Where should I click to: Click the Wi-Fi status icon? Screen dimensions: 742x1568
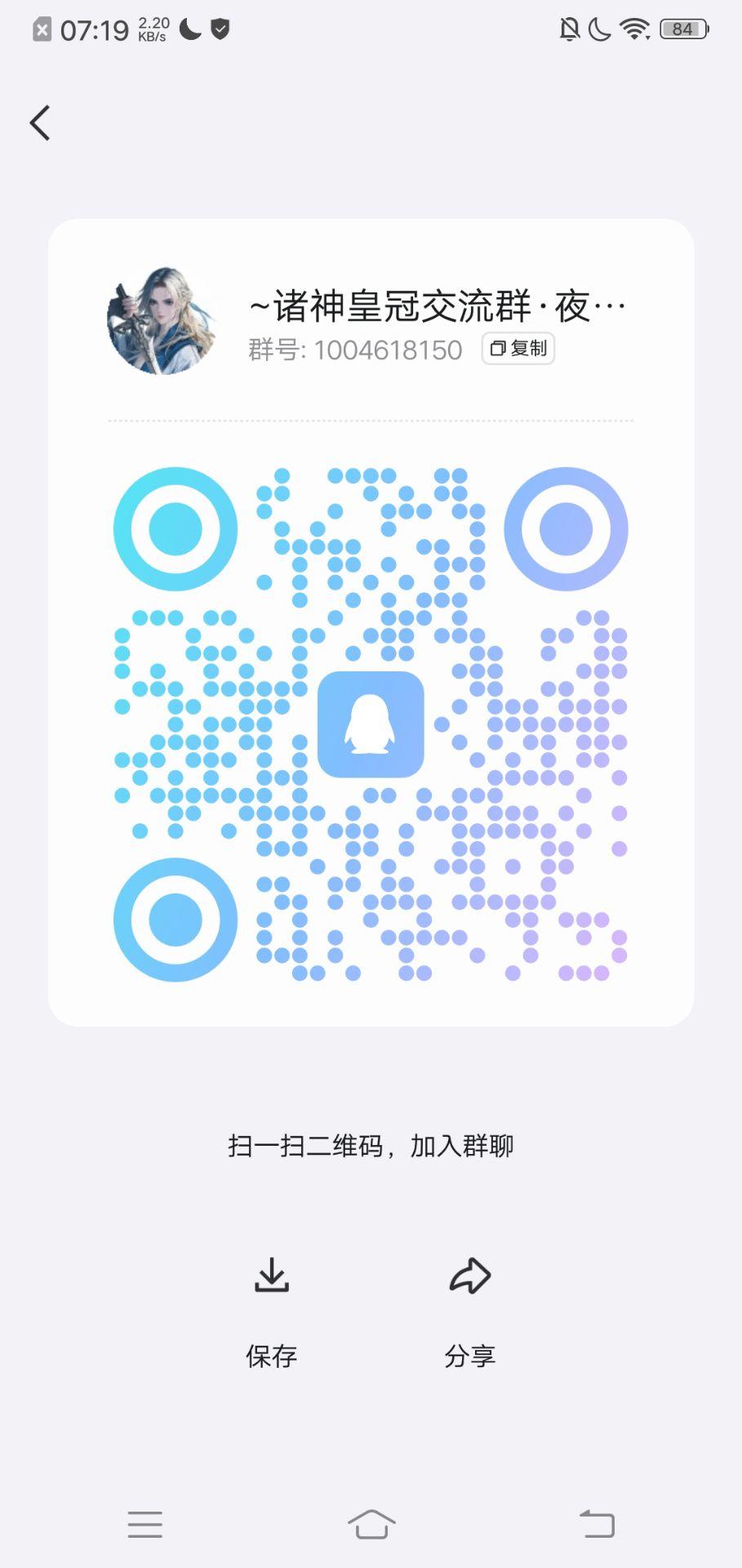635,27
